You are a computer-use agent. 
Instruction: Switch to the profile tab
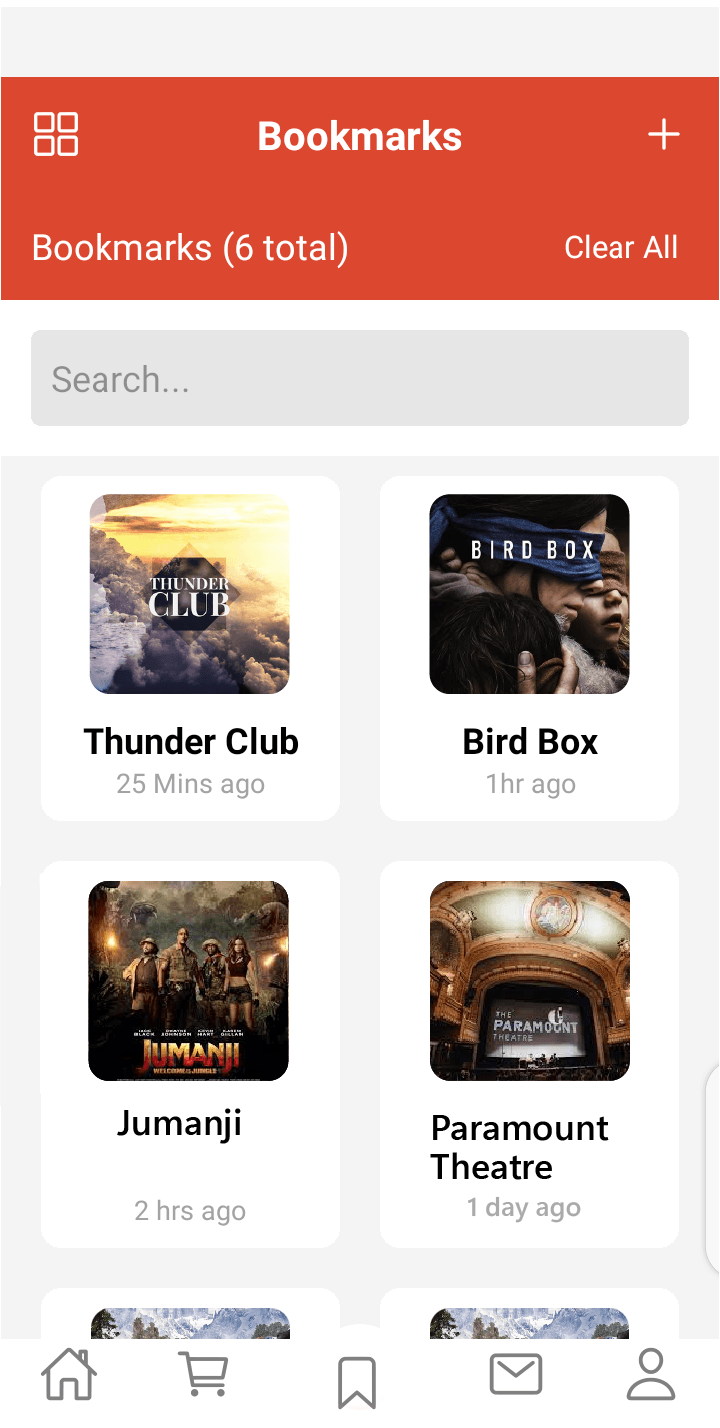(651, 1375)
